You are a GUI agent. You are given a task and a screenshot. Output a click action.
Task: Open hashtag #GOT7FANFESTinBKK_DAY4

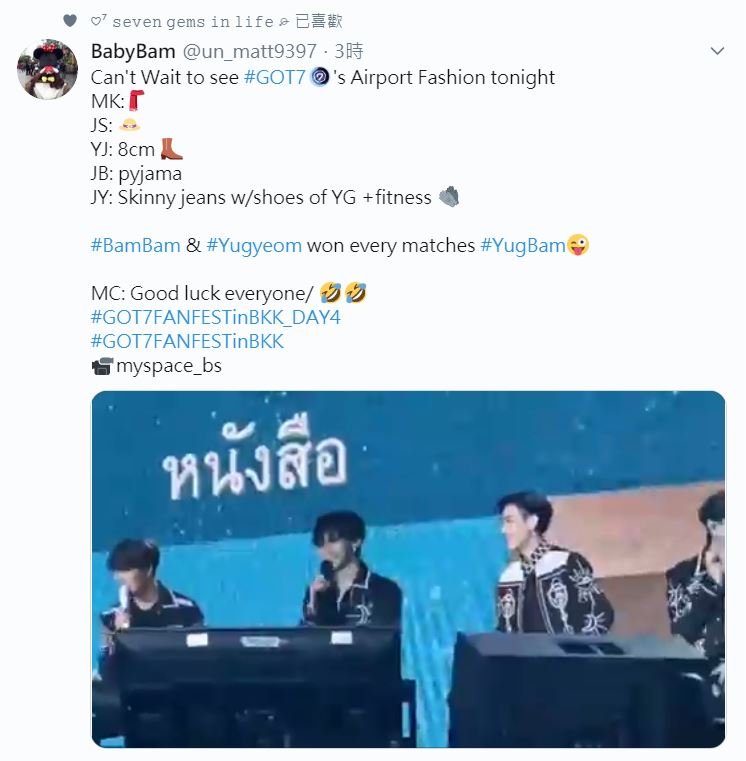(x=214, y=317)
